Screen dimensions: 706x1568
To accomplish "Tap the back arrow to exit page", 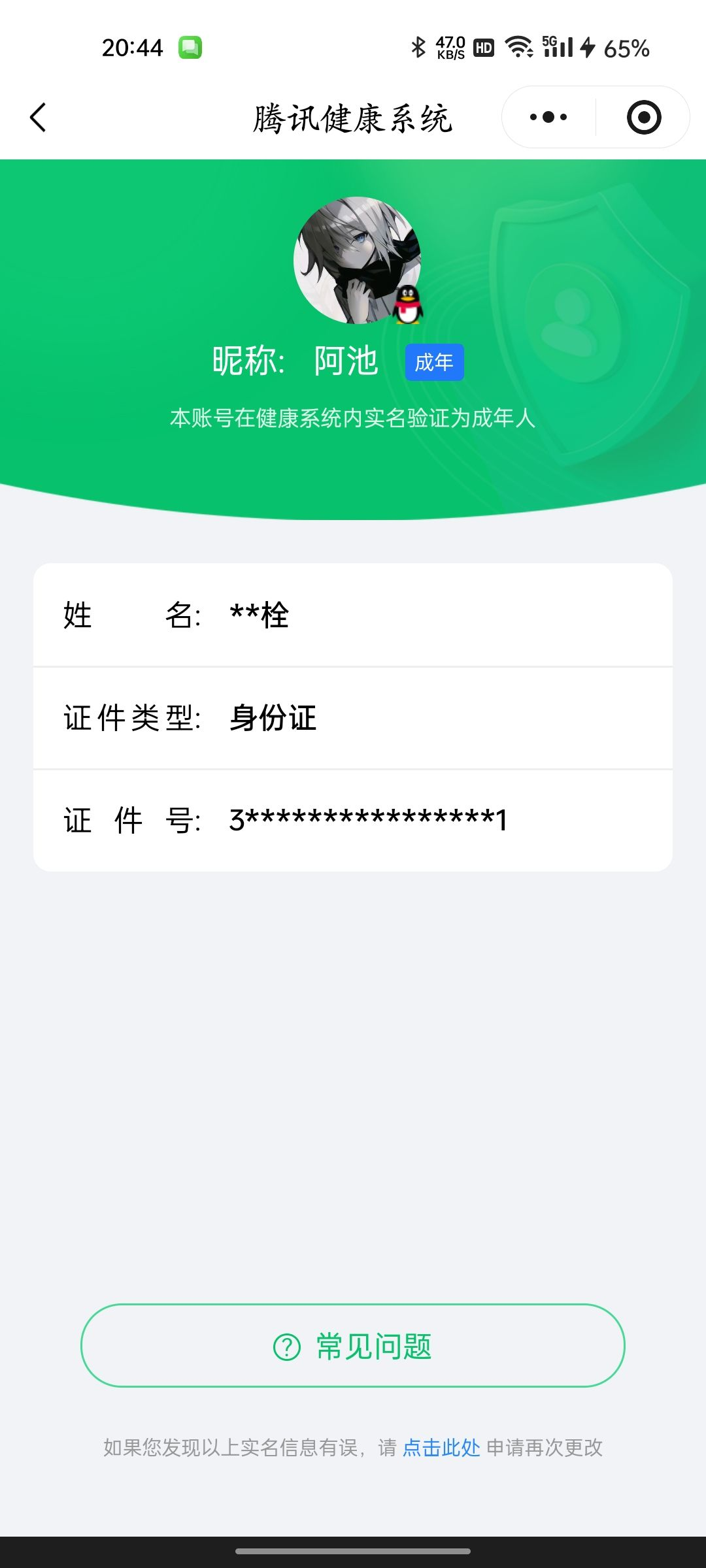I will (x=37, y=116).
